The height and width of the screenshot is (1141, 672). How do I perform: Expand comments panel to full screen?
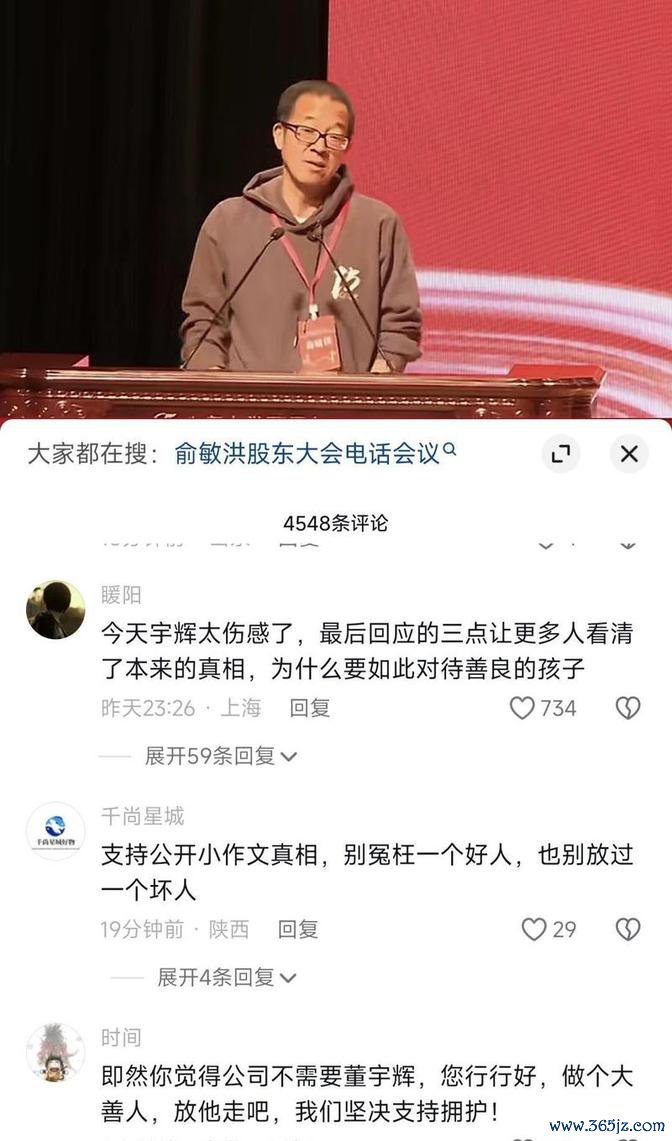pyautogui.click(x=561, y=454)
